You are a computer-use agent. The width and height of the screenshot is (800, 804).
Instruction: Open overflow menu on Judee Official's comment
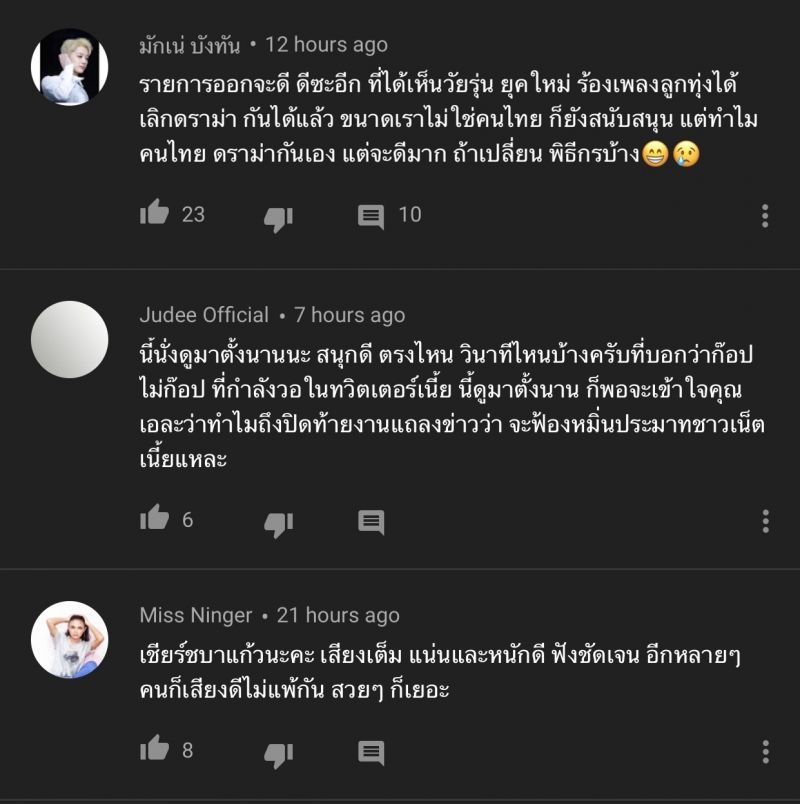click(x=765, y=521)
